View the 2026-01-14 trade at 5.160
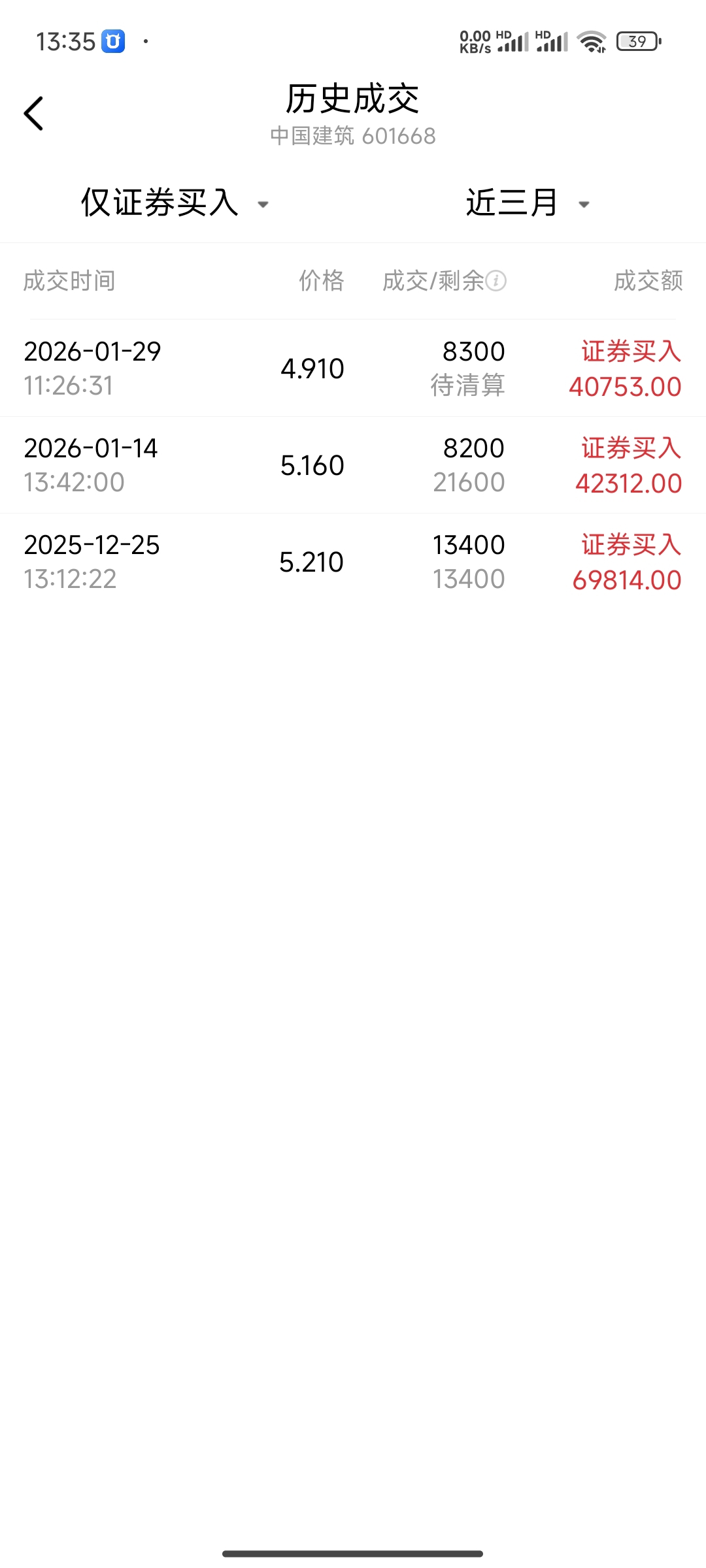The width and height of the screenshot is (706, 1568). [x=353, y=465]
